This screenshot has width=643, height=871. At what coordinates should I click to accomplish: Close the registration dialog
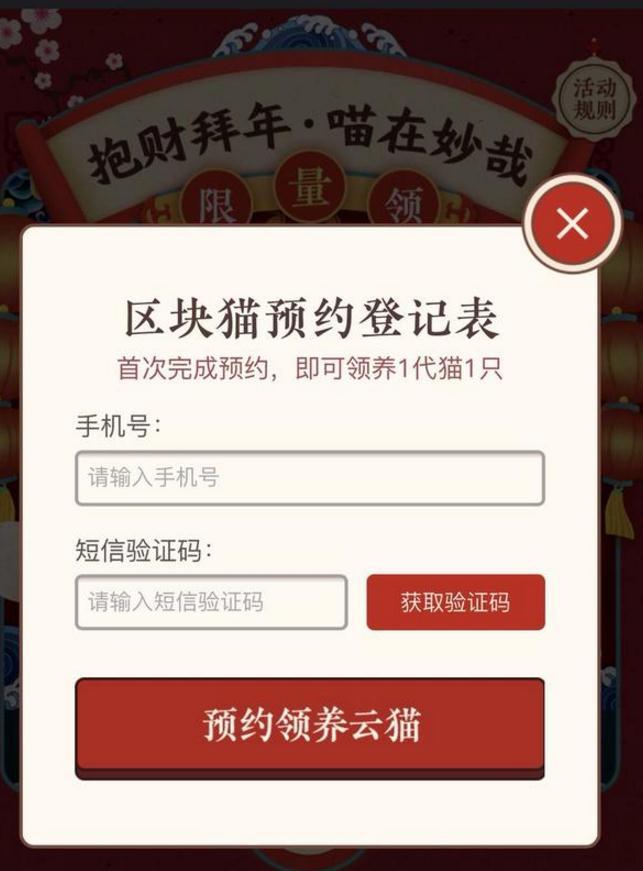[x=572, y=223]
